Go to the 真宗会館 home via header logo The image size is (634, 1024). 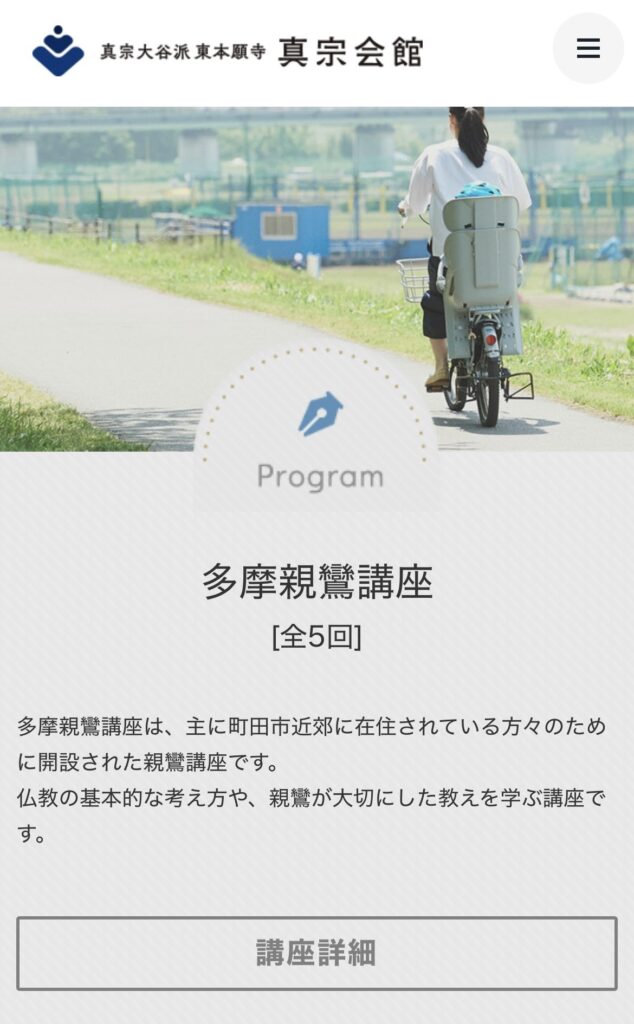(227, 51)
